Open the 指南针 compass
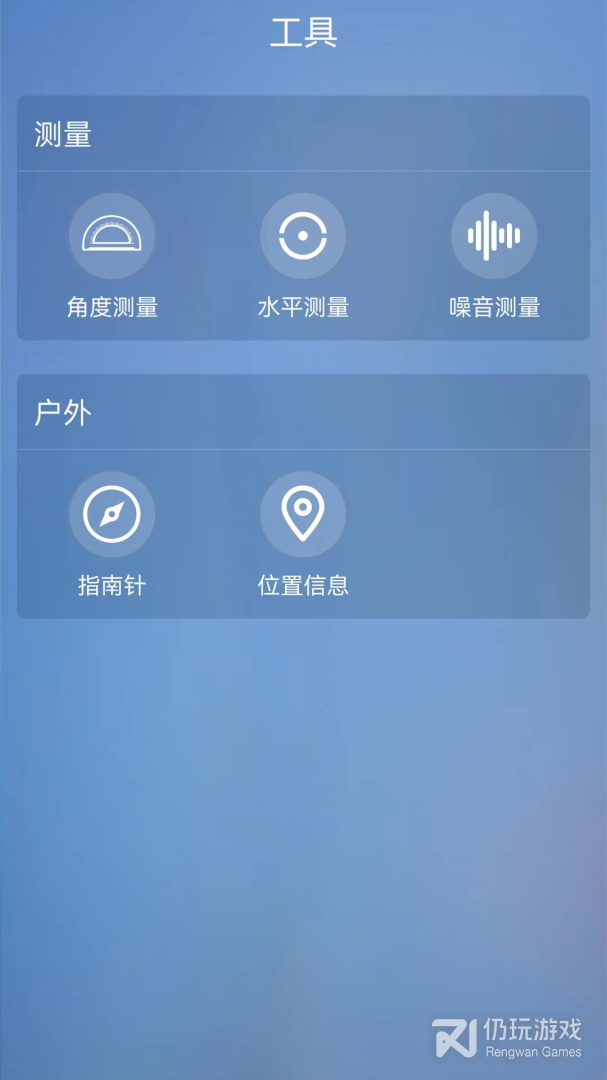Image resolution: width=607 pixels, height=1080 pixels. point(112,515)
